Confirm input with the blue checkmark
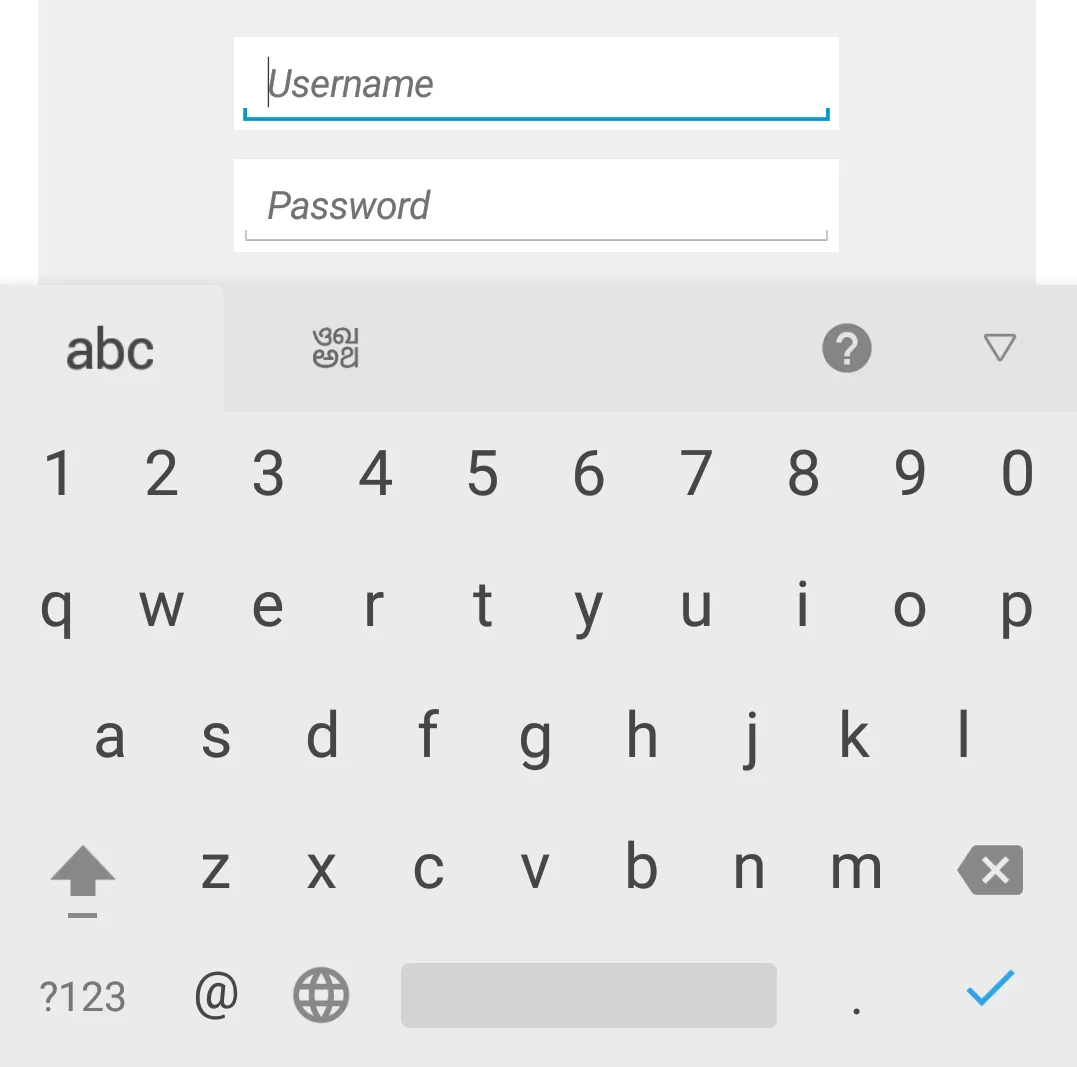1077x1067 pixels. point(990,989)
